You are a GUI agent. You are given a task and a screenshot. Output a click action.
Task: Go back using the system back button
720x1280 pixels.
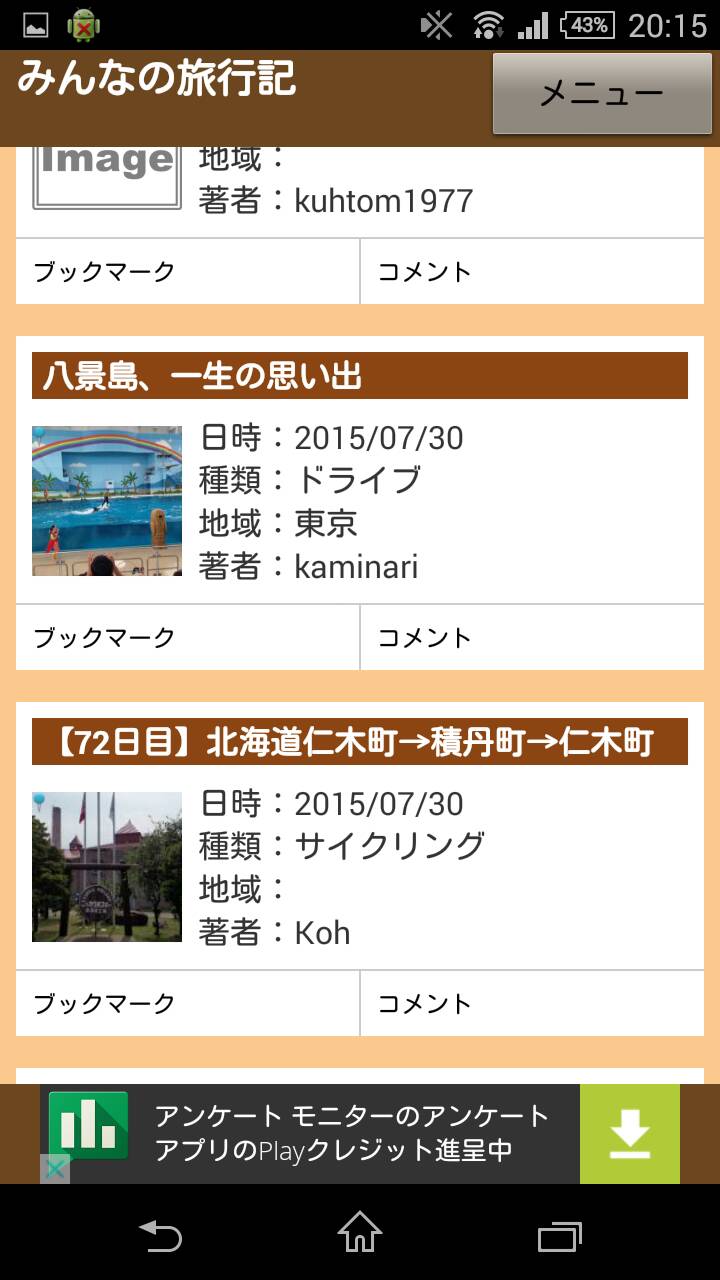(x=160, y=1233)
